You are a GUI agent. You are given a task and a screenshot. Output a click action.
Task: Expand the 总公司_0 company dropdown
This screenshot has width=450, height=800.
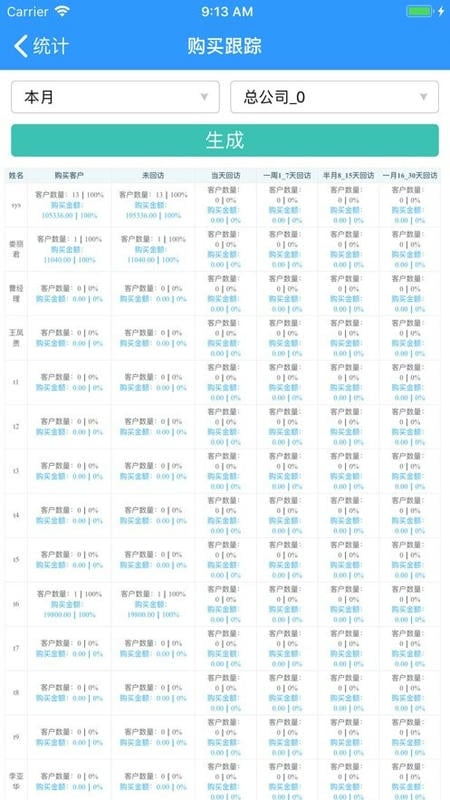point(335,97)
